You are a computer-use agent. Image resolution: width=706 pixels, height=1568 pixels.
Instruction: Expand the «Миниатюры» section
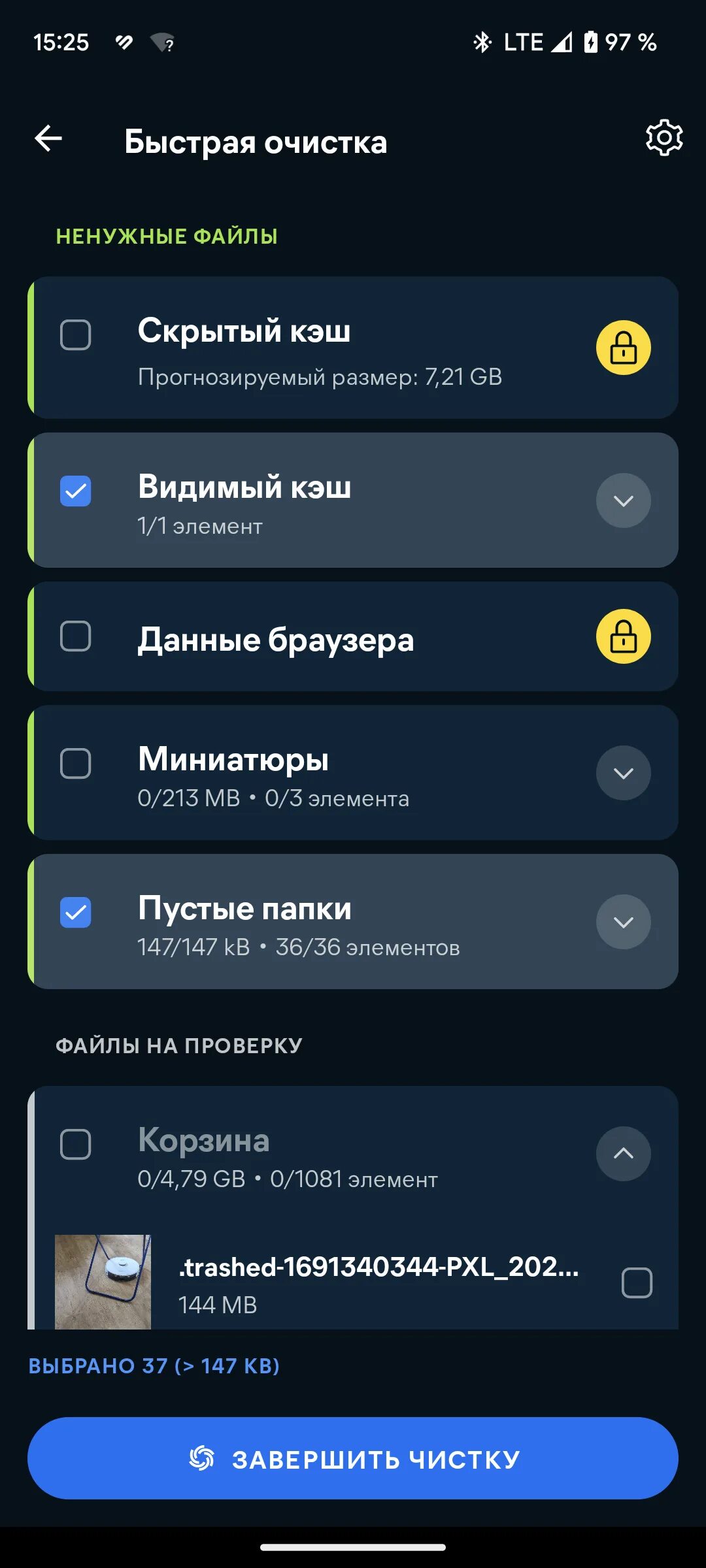point(623,773)
